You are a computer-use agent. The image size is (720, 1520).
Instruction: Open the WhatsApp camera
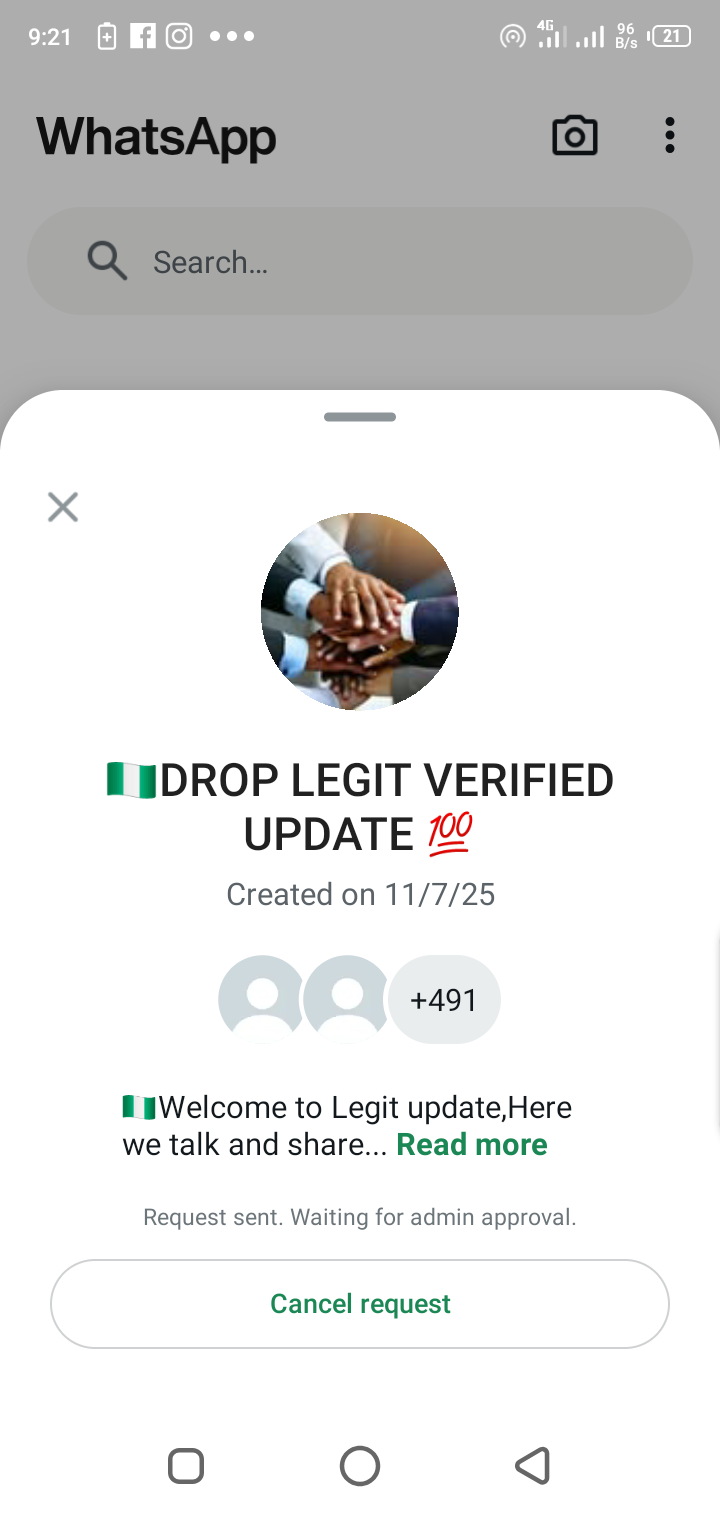[575, 136]
